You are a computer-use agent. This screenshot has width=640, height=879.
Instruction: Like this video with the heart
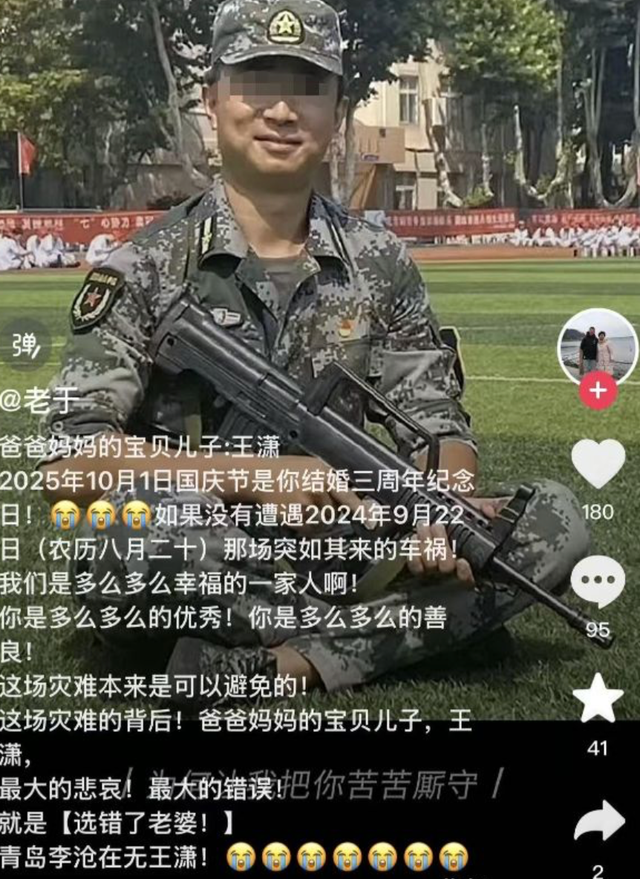pos(598,464)
